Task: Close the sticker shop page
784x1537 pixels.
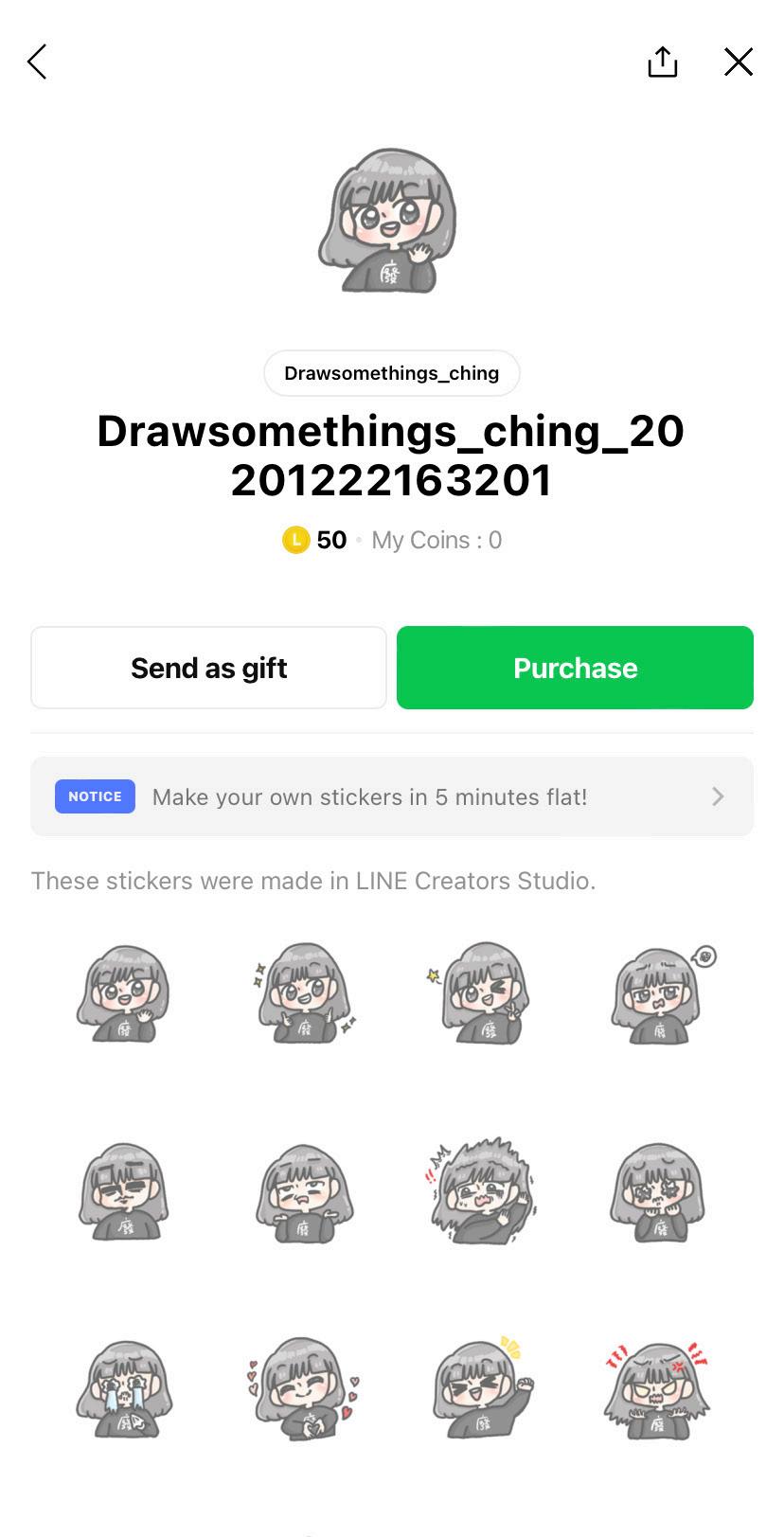Action: pos(738,63)
